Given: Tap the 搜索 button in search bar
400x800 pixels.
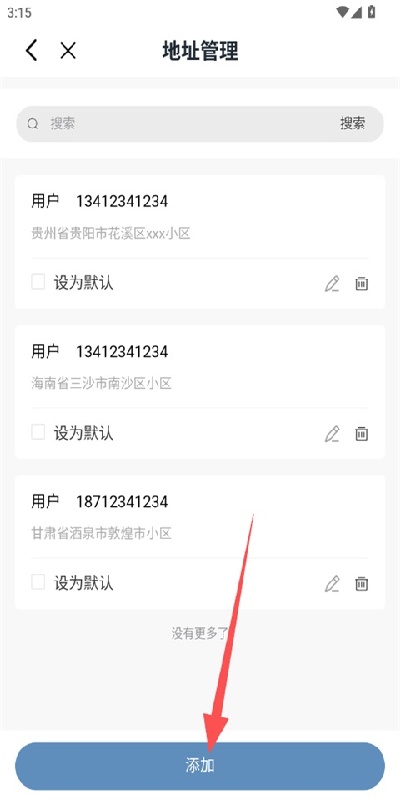Looking at the screenshot, I should tap(353, 123).
